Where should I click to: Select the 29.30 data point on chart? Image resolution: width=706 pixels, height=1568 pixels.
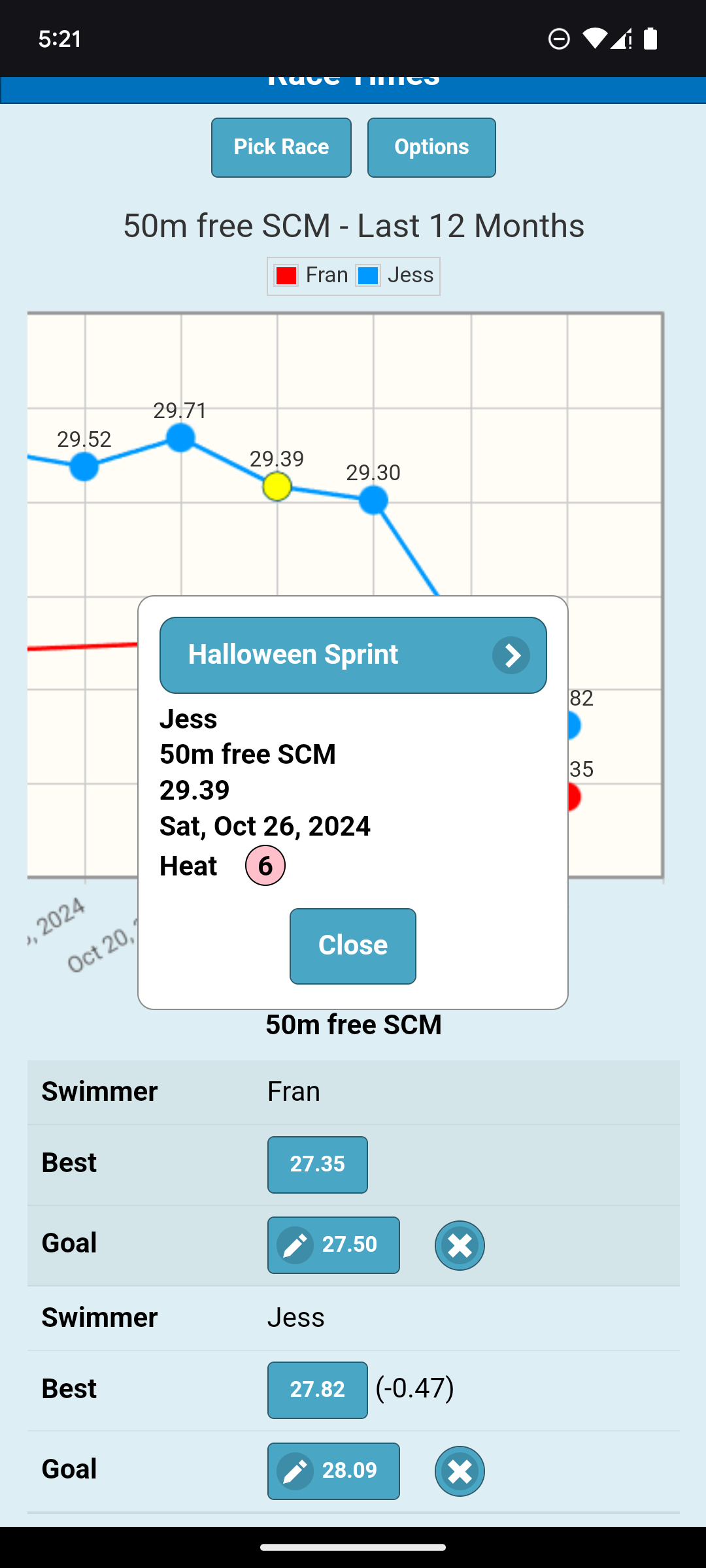[373, 500]
